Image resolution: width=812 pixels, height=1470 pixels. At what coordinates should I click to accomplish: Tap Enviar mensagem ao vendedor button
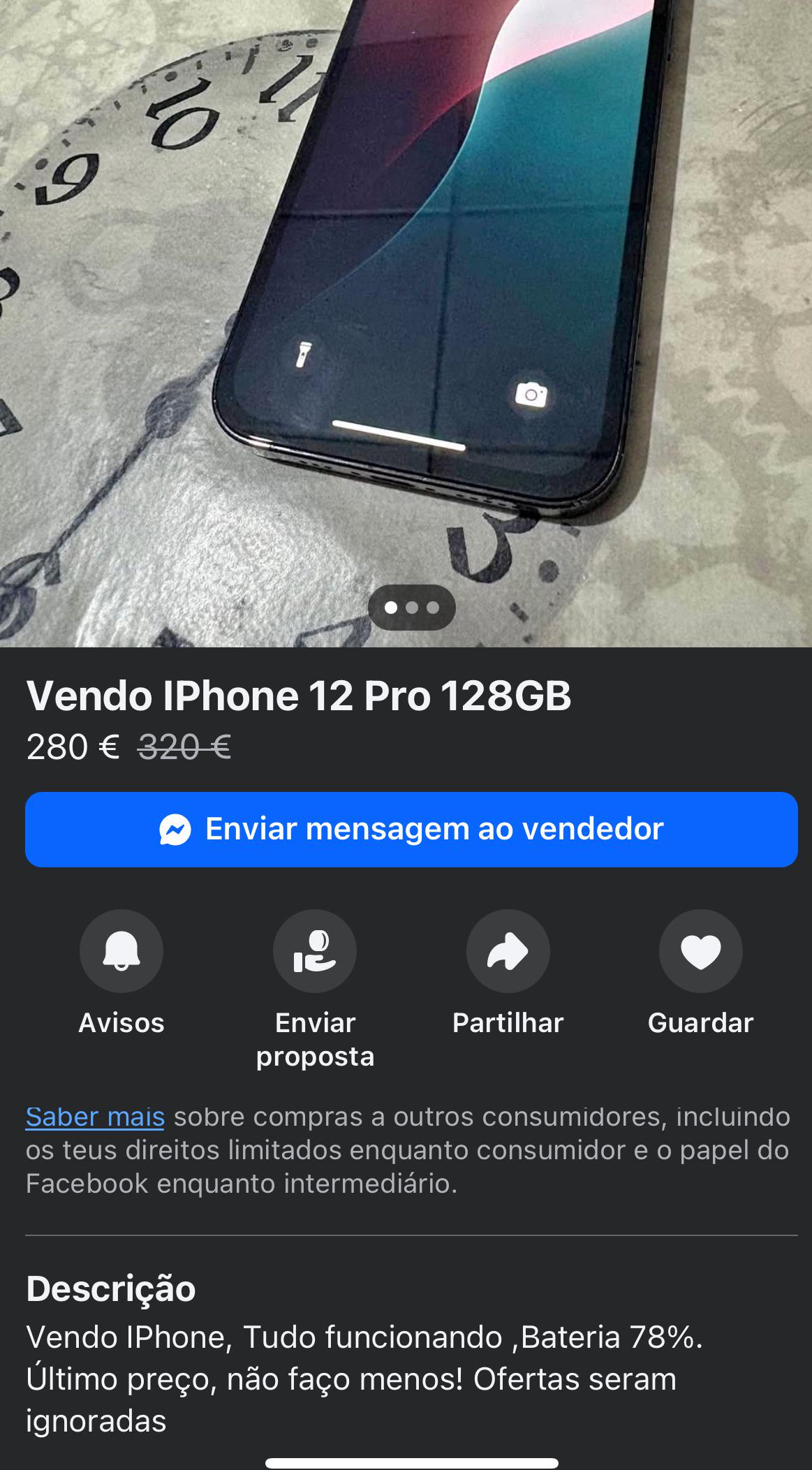411,830
